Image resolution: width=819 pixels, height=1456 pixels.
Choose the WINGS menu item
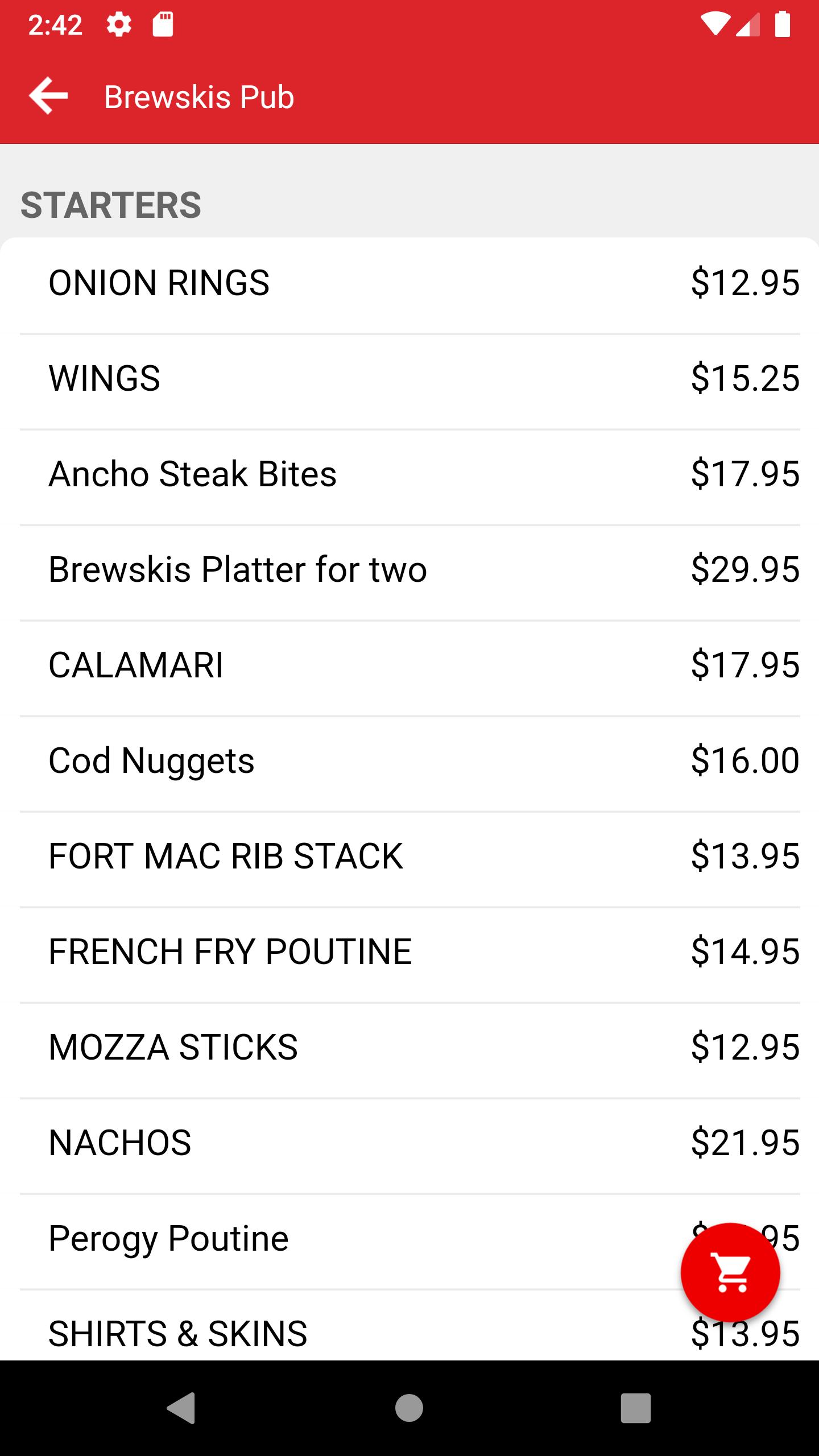point(409,379)
